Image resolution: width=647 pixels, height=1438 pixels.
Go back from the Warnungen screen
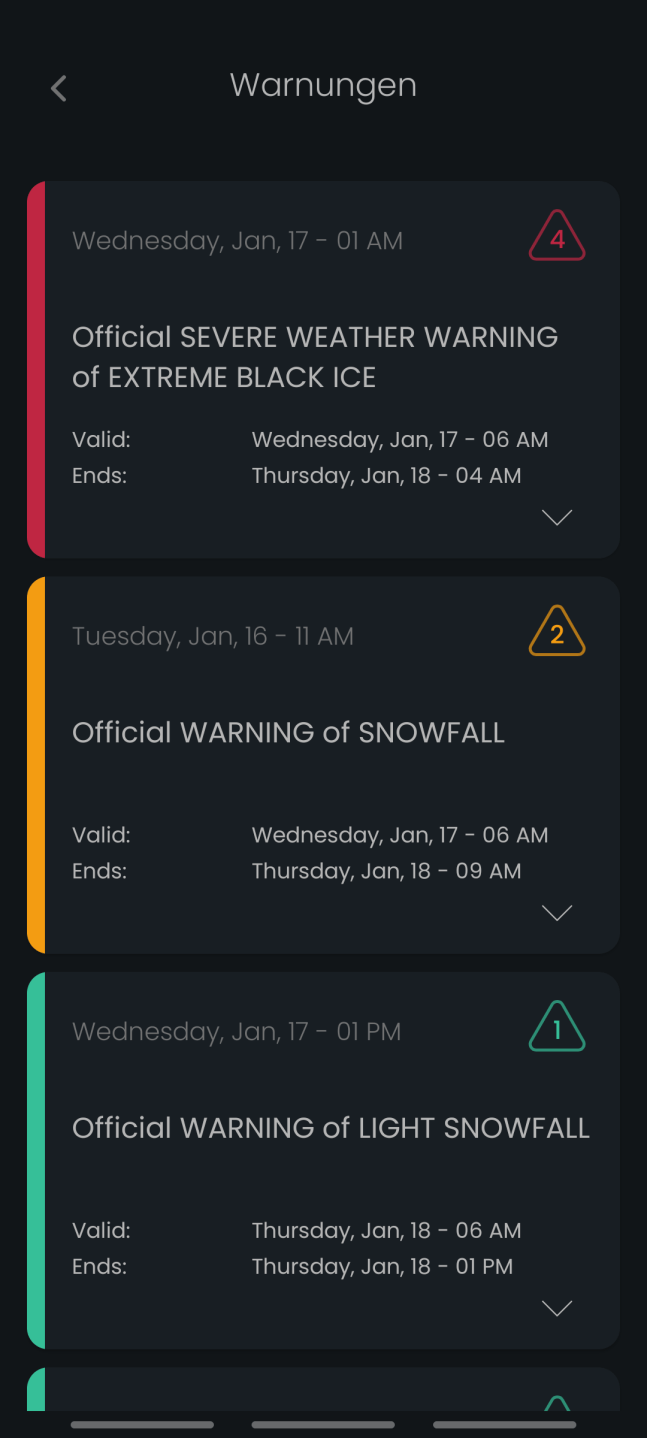click(x=59, y=88)
